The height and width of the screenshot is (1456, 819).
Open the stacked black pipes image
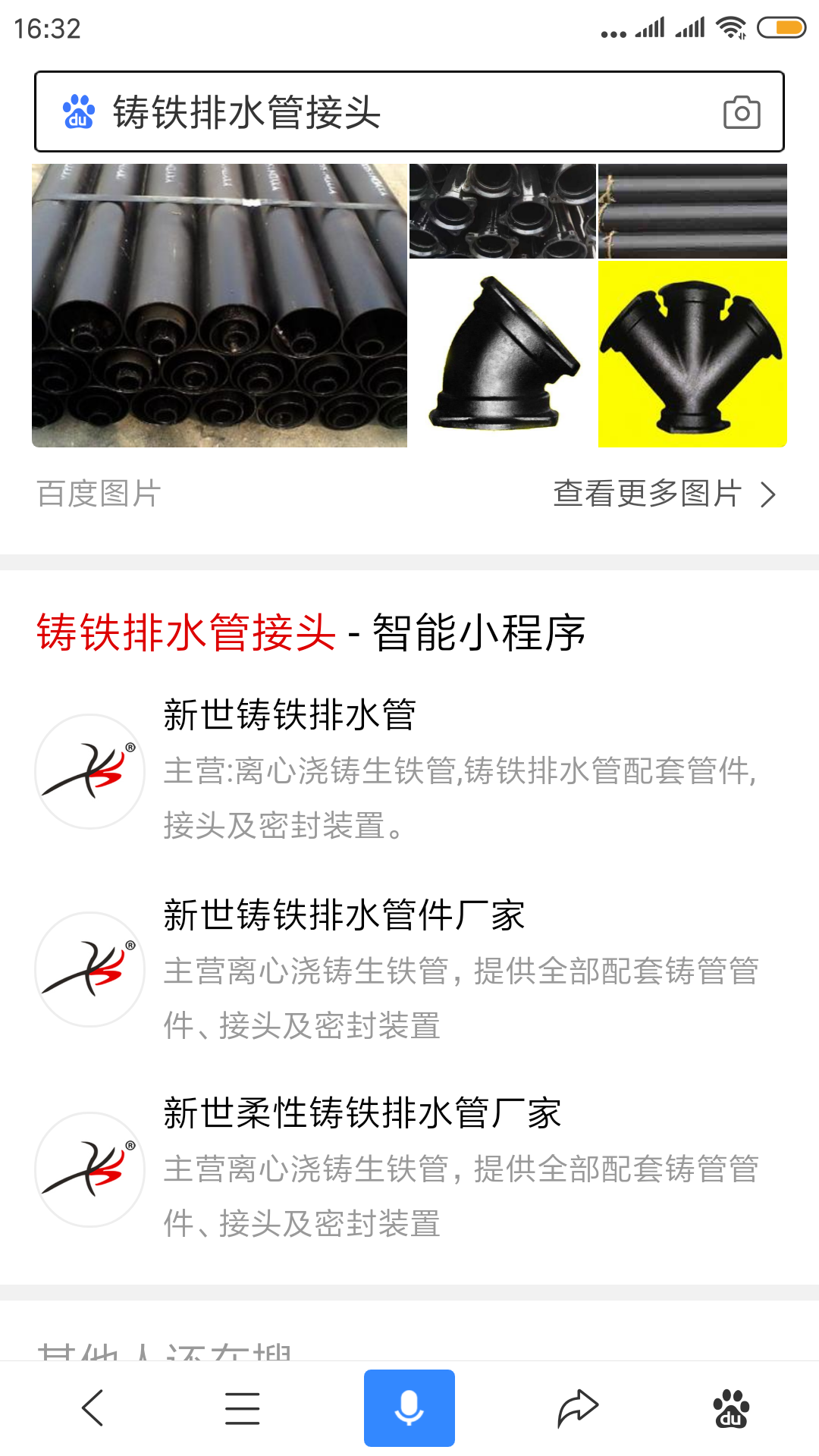coord(220,305)
